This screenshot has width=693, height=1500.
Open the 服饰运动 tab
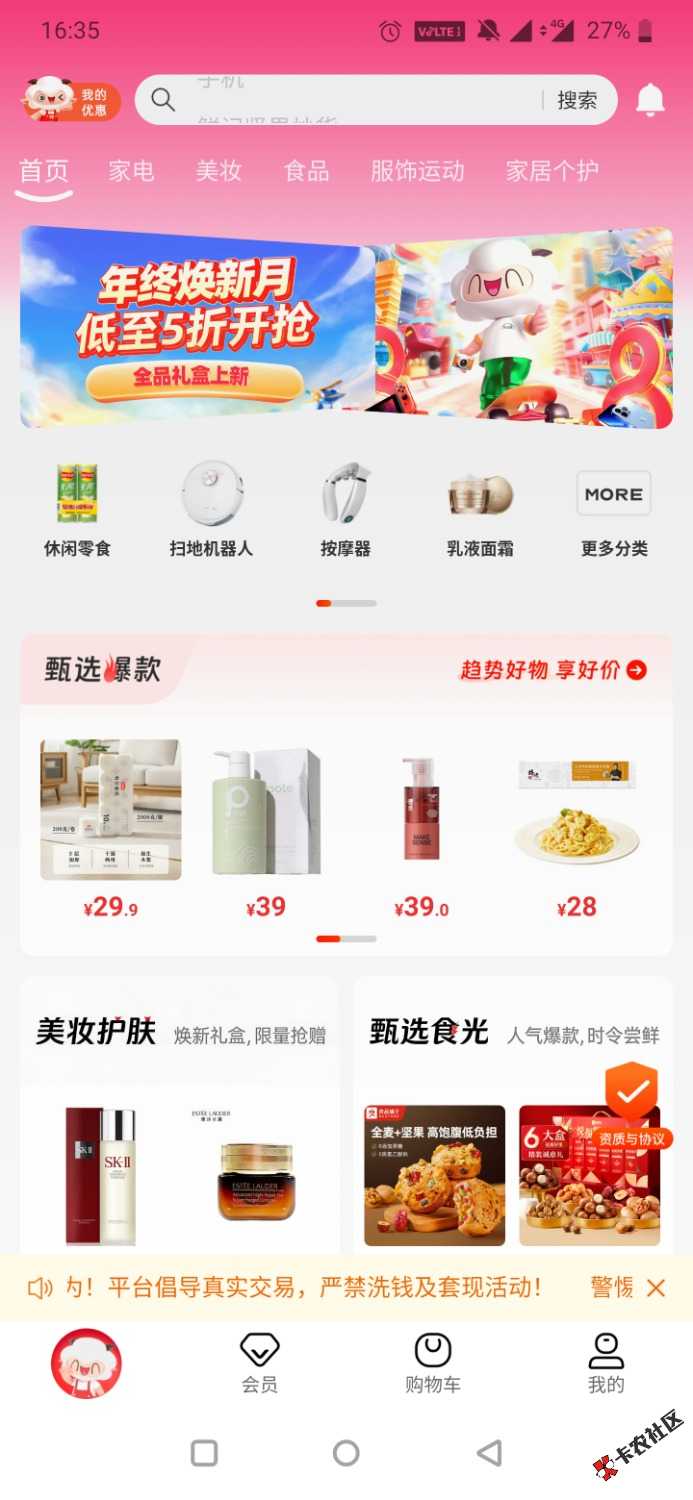click(417, 171)
